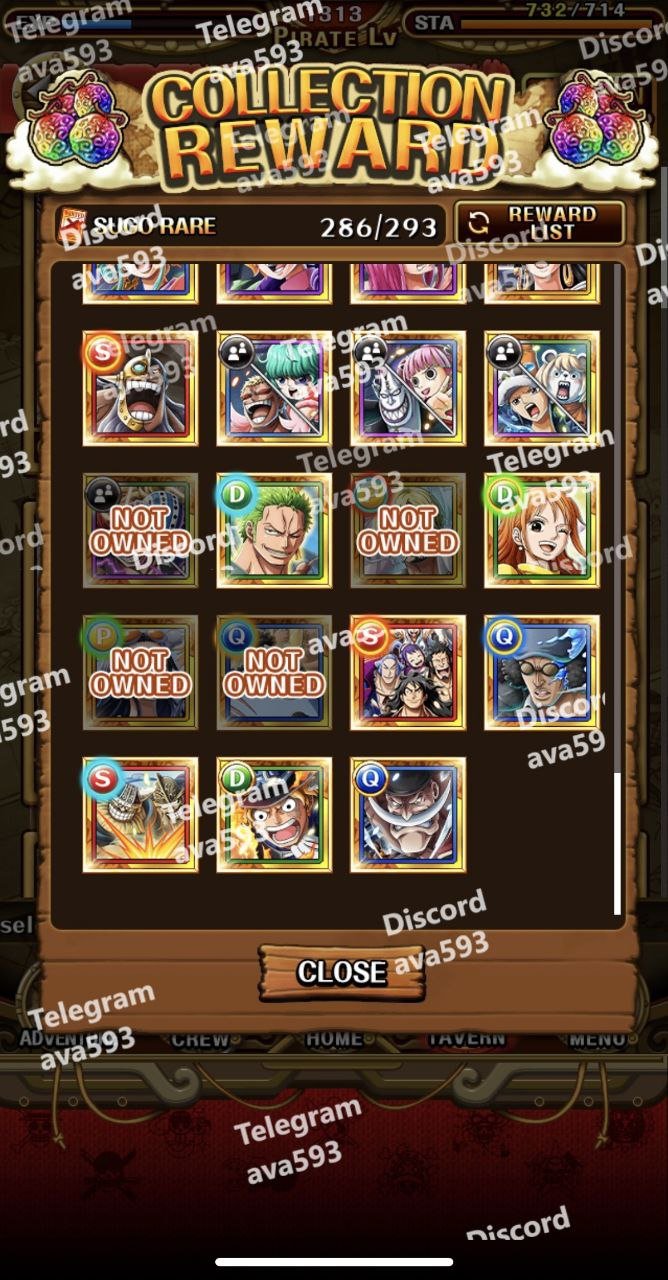
Task: Open the explosion attack character tile
Action: click(x=140, y=814)
